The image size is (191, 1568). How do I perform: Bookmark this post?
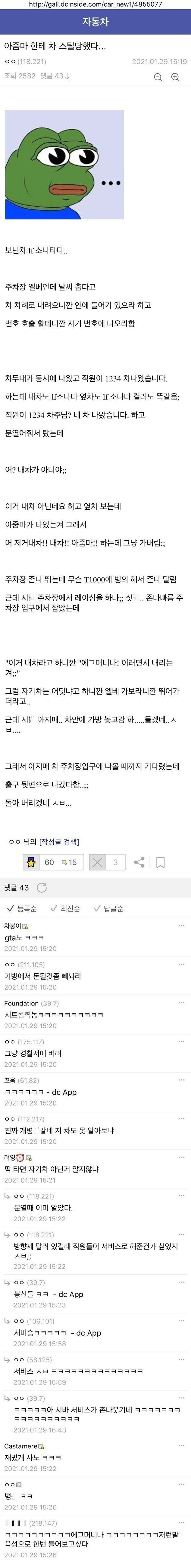pyautogui.click(x=161, y=862)
